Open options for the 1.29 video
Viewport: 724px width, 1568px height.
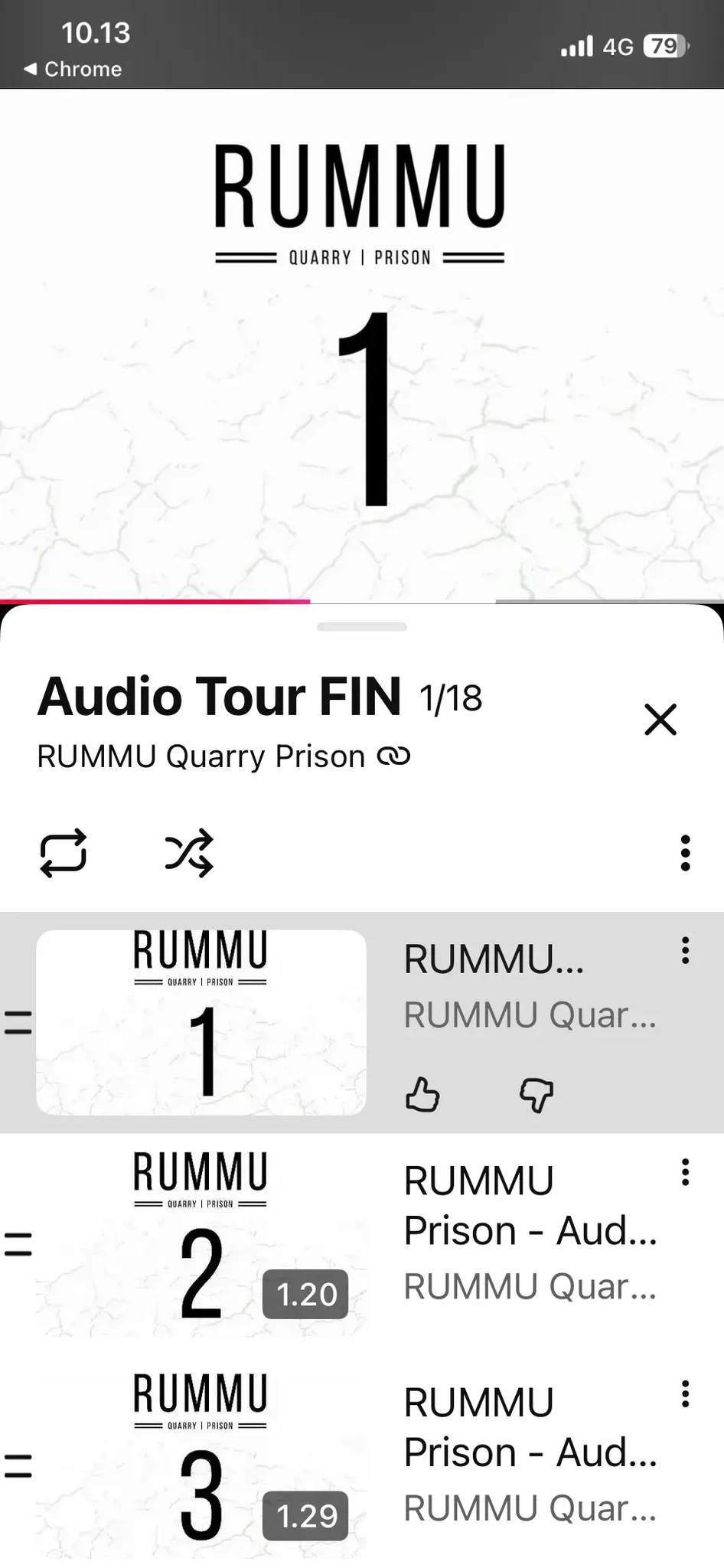685,1394
